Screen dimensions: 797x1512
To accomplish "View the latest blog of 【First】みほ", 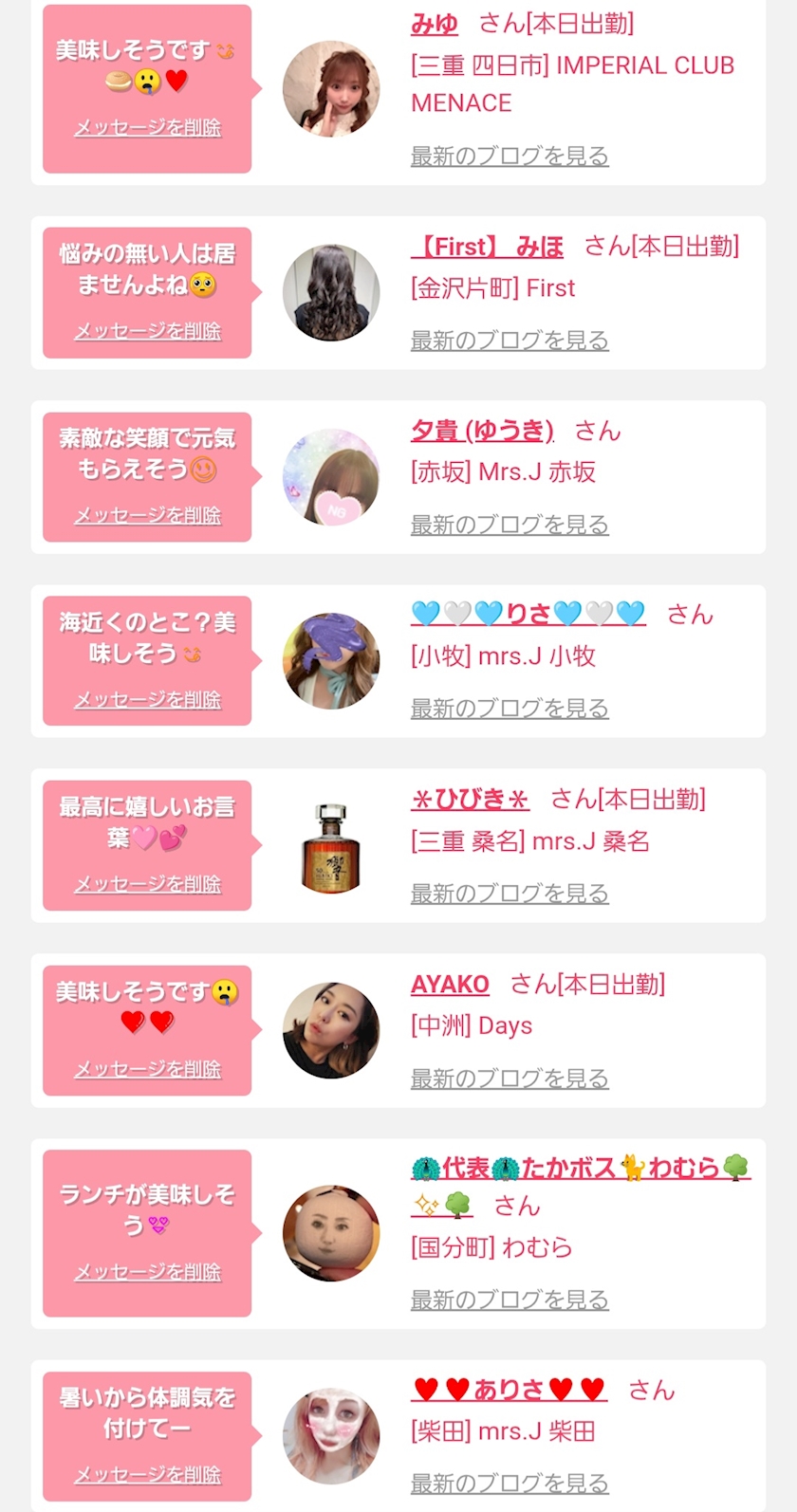I will [509, 340].
